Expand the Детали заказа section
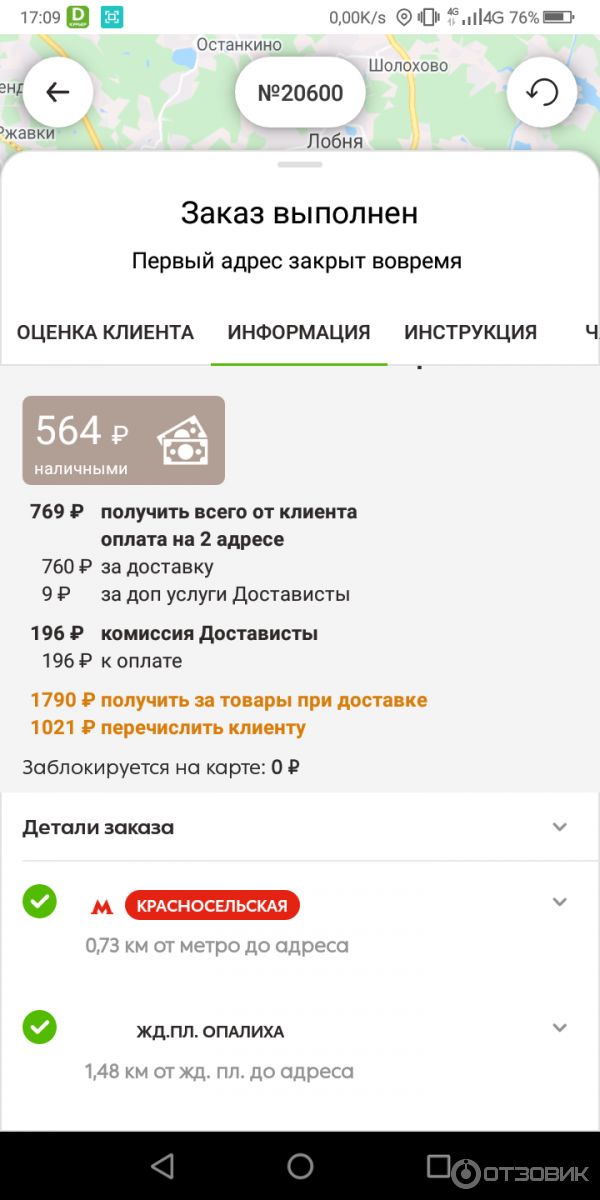 click(560, 827)
